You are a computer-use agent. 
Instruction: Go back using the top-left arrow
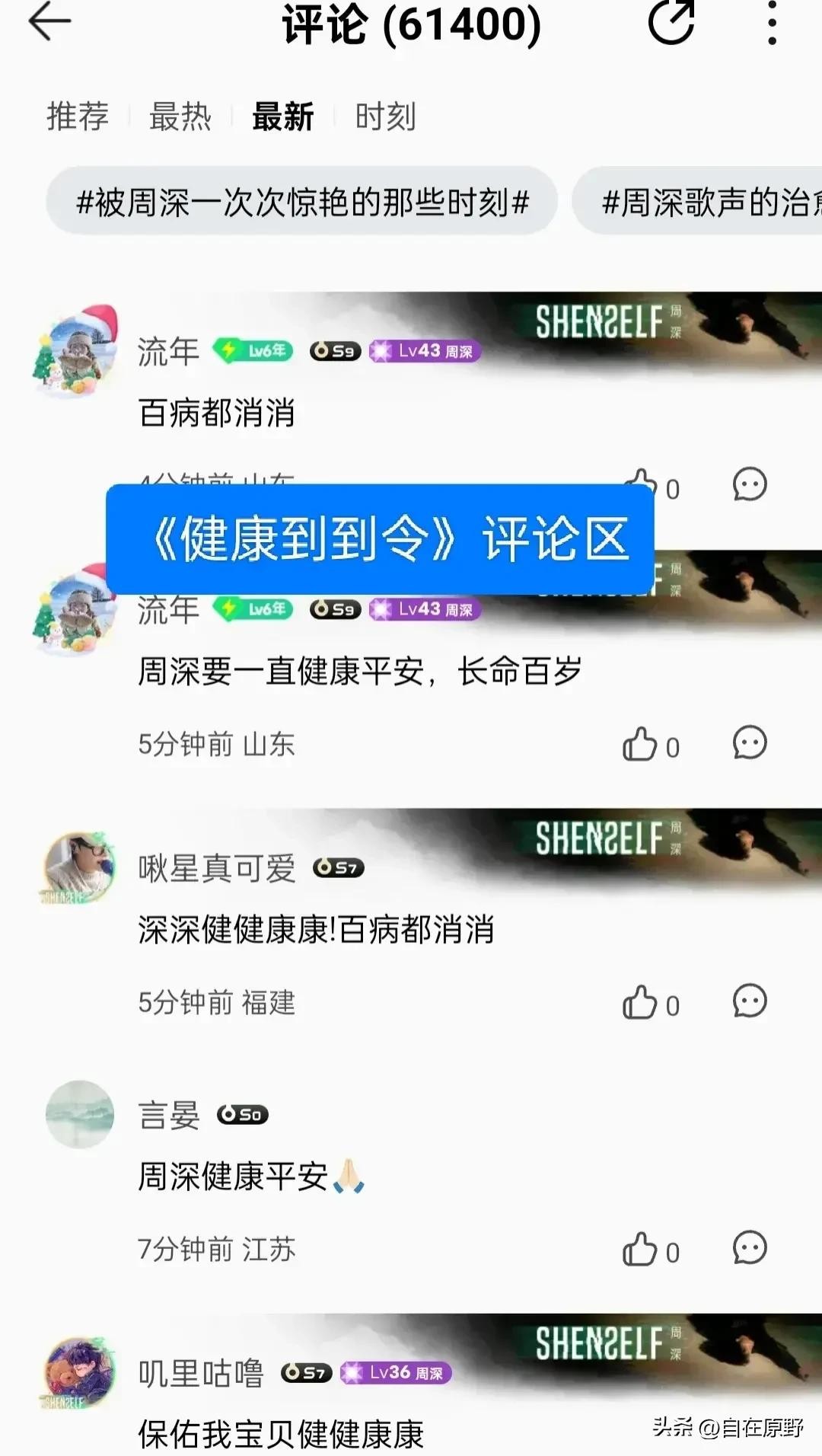(x=49, y=21)
